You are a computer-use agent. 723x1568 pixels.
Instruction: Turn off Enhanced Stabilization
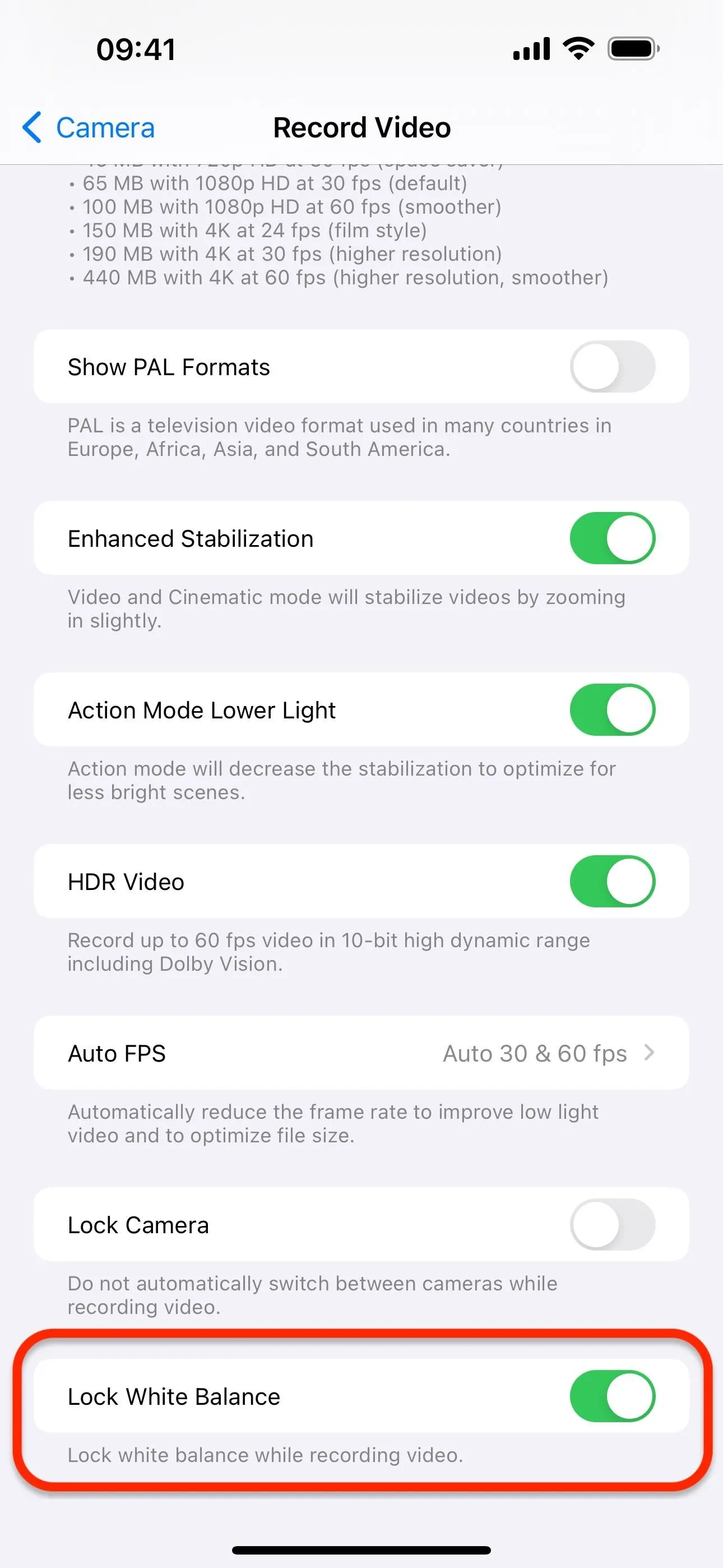click(x=612, y=538)
